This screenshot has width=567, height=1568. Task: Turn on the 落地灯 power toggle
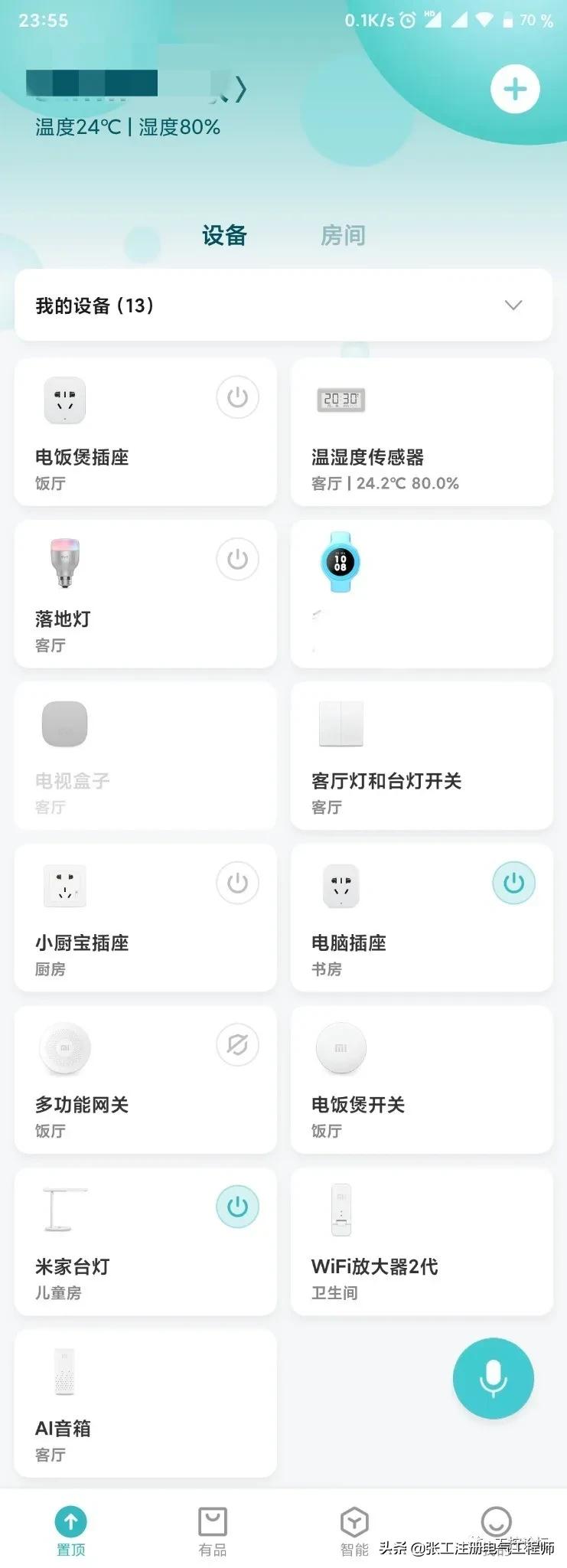click(x=237, y=560)
